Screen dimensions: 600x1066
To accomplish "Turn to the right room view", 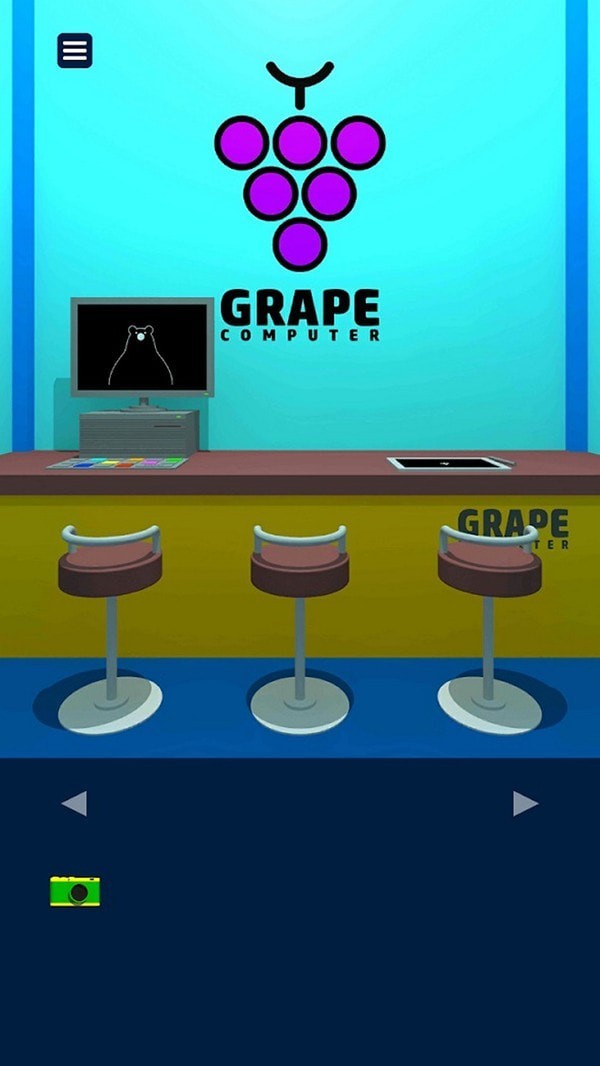I will point(525,803).
